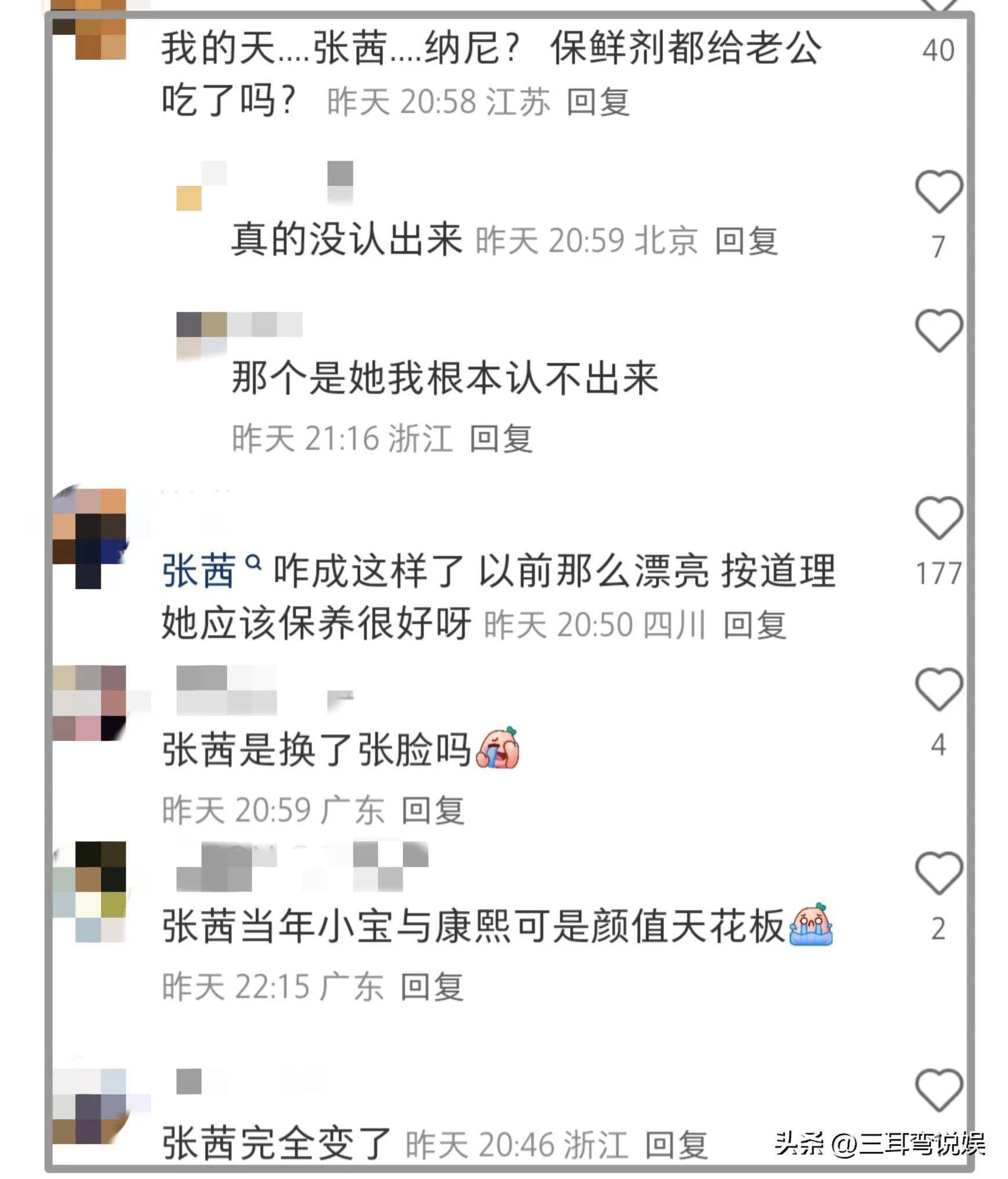The width and height of the screenshot is (1008, 1179).
Task: Reply to the 北京 comment '真的没认出来'
Action: [x=746, y=241]
